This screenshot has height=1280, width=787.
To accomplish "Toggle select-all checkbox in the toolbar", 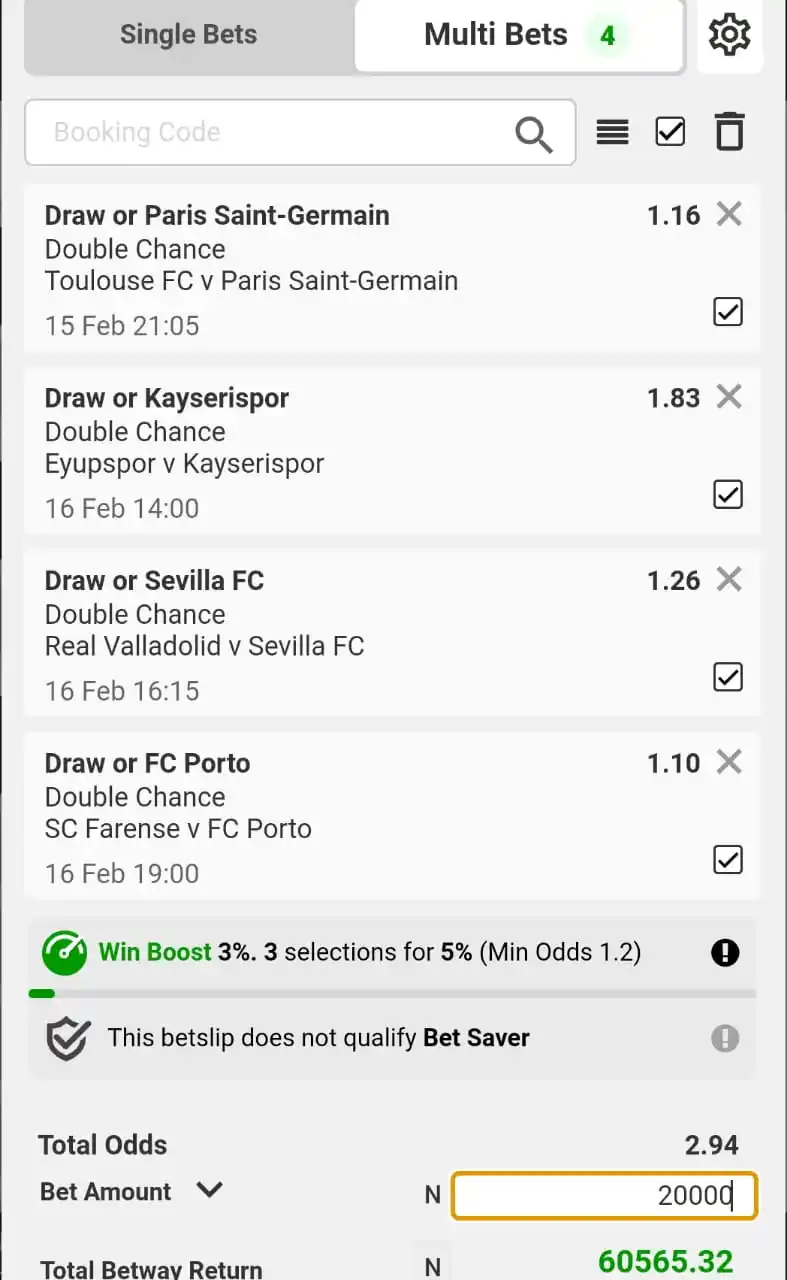I will point(670,132).
